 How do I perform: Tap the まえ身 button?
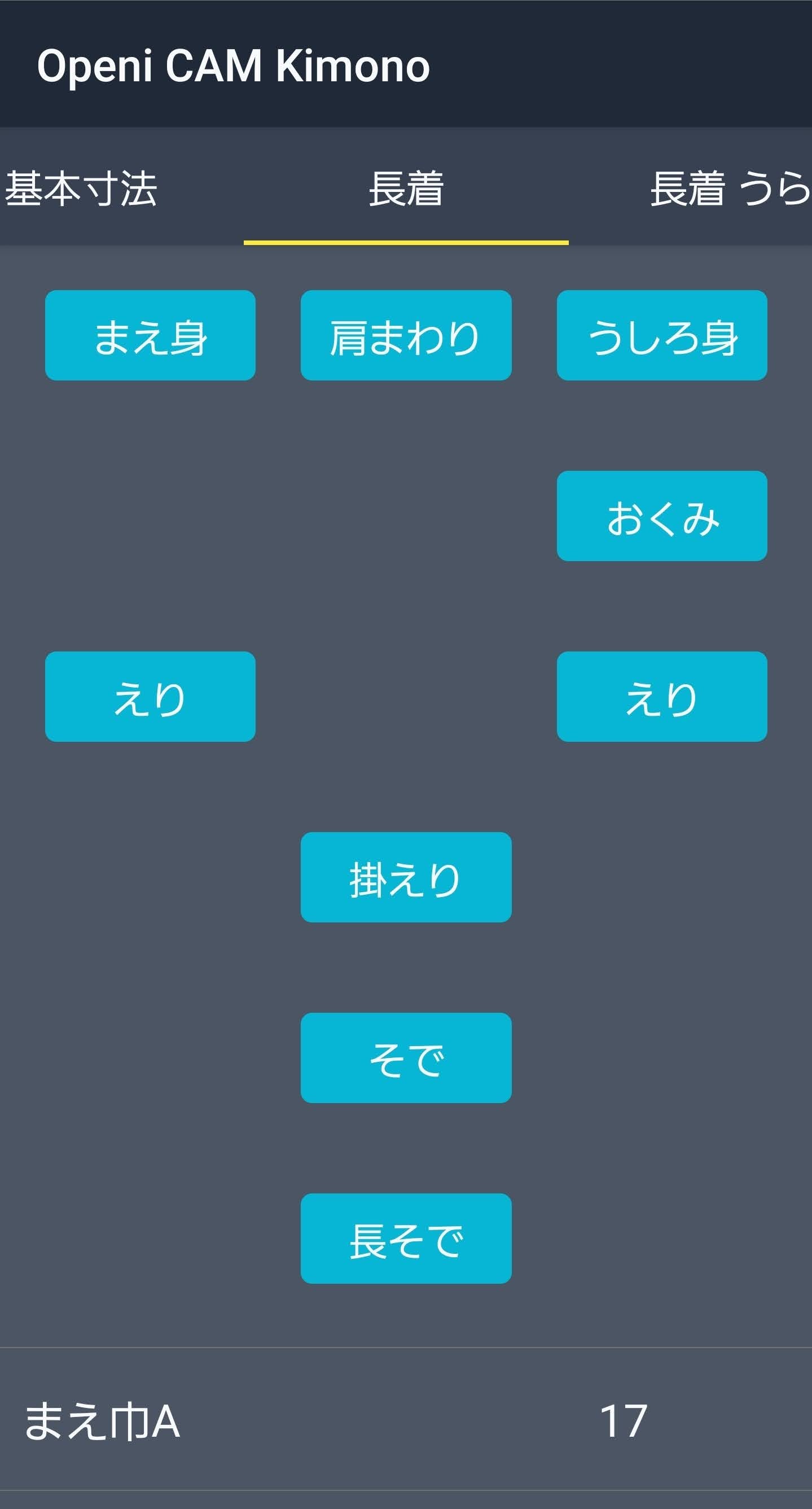(150, 335)
